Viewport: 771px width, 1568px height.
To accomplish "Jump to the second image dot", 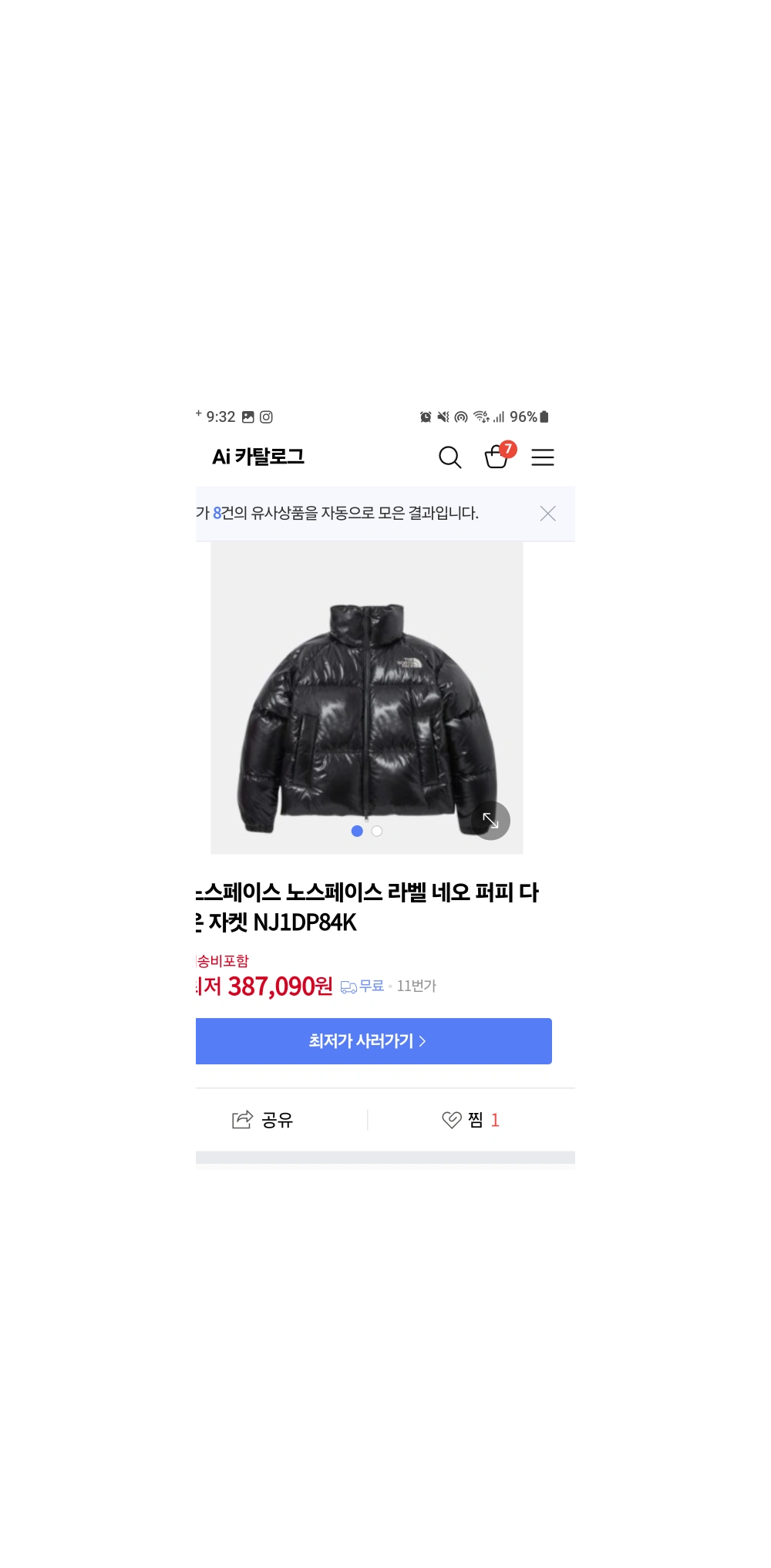I will click(x=377, y=831).
